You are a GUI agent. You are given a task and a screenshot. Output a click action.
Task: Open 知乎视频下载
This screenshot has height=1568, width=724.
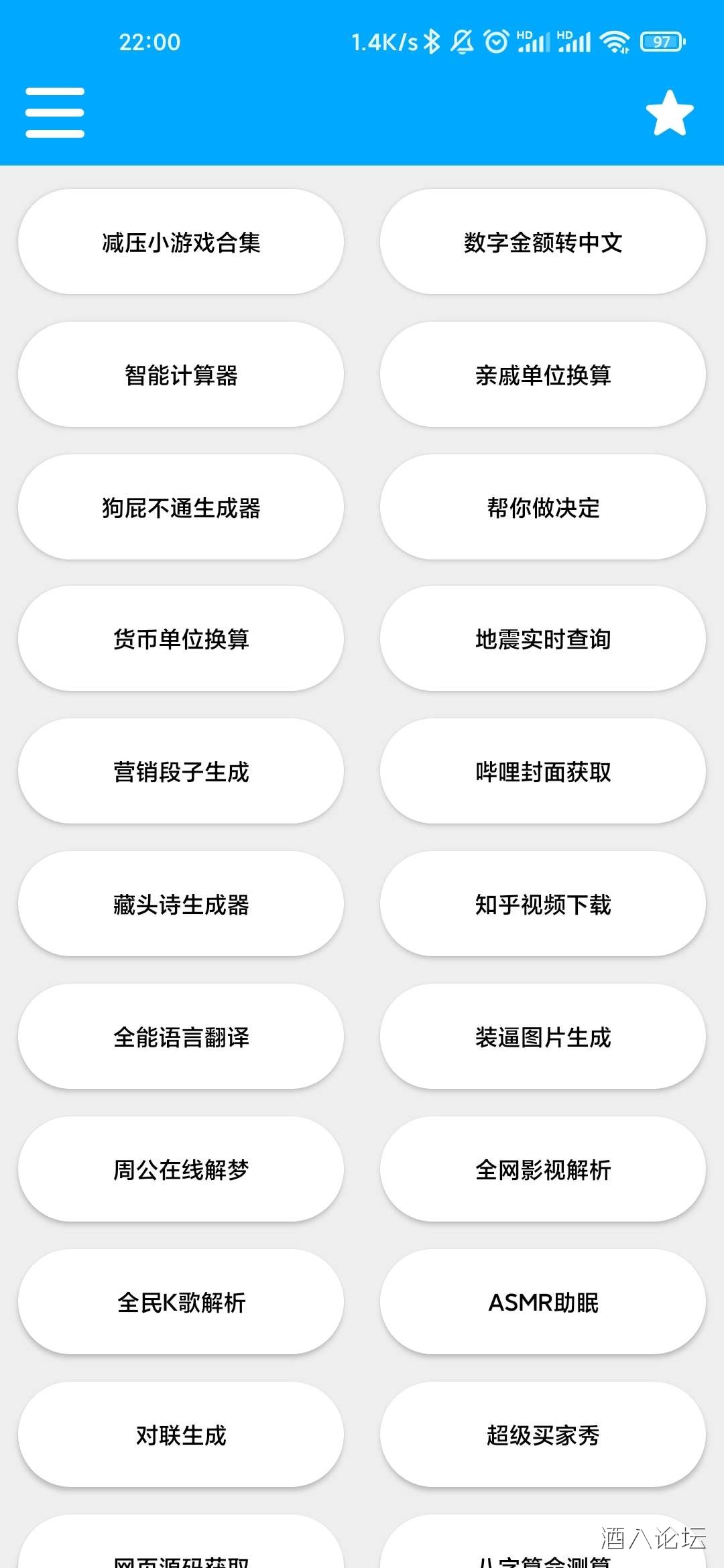543,904
